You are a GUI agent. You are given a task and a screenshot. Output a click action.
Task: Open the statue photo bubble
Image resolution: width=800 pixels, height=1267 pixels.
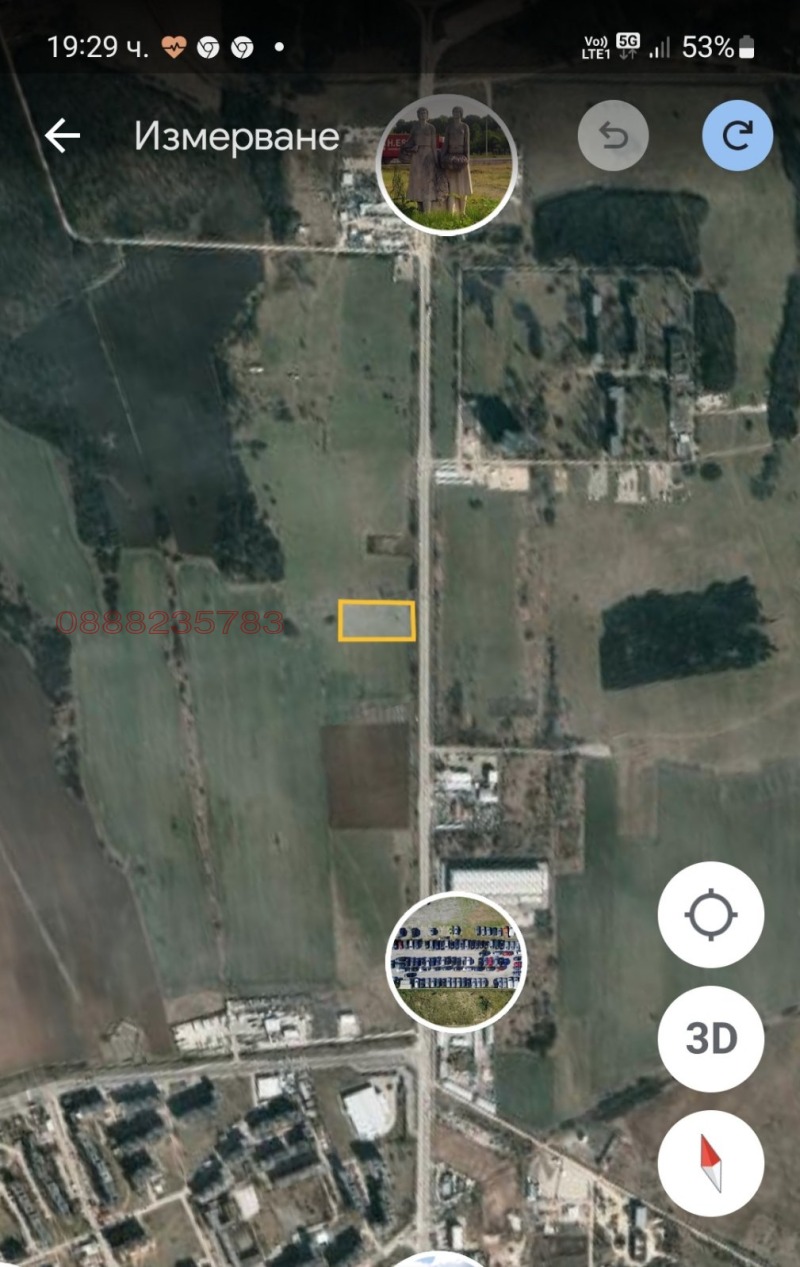(x=446, y=166)
